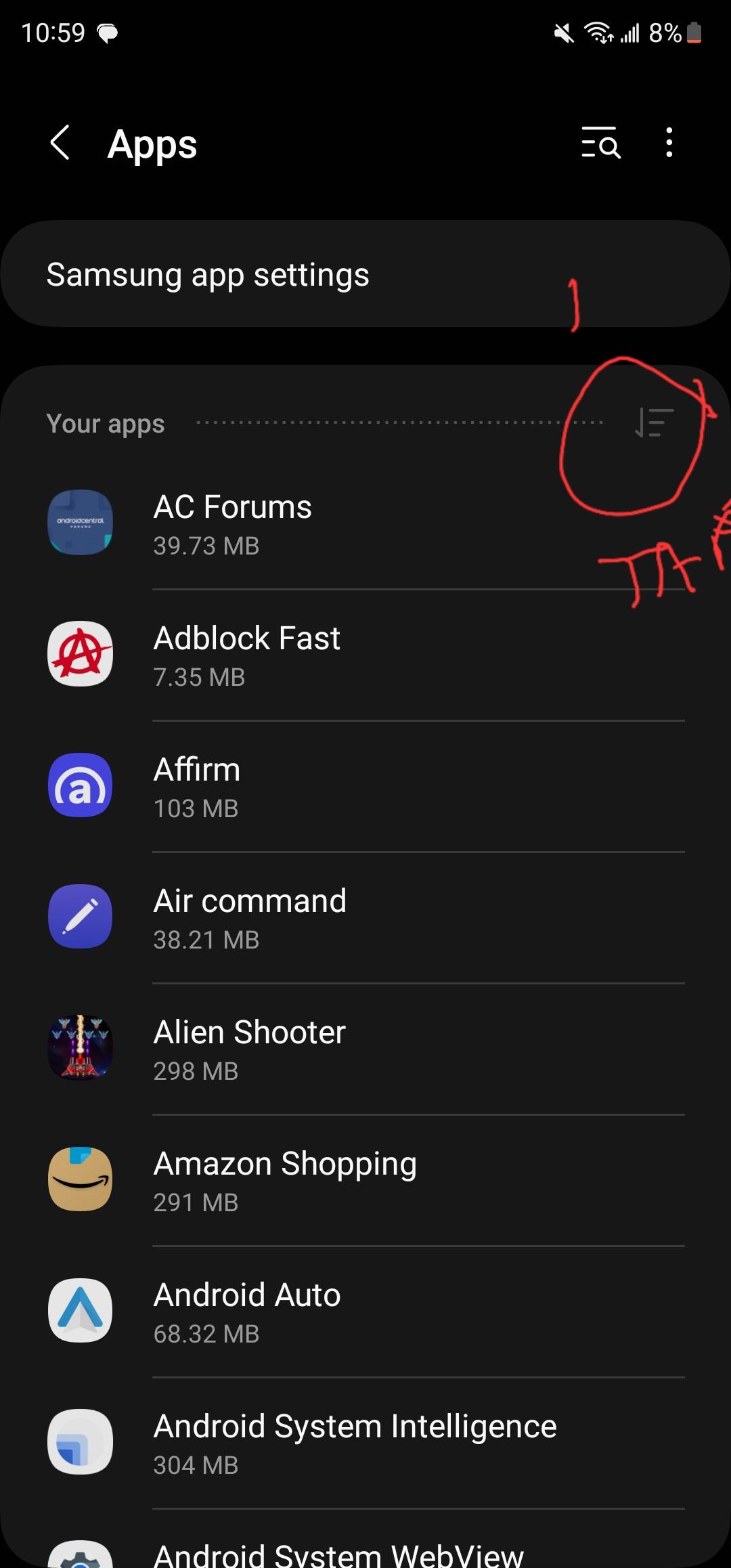The width and height of the screenshot is (731, 1568).
Task: Tap the filter and sort icon
Action: pos(654,422)
